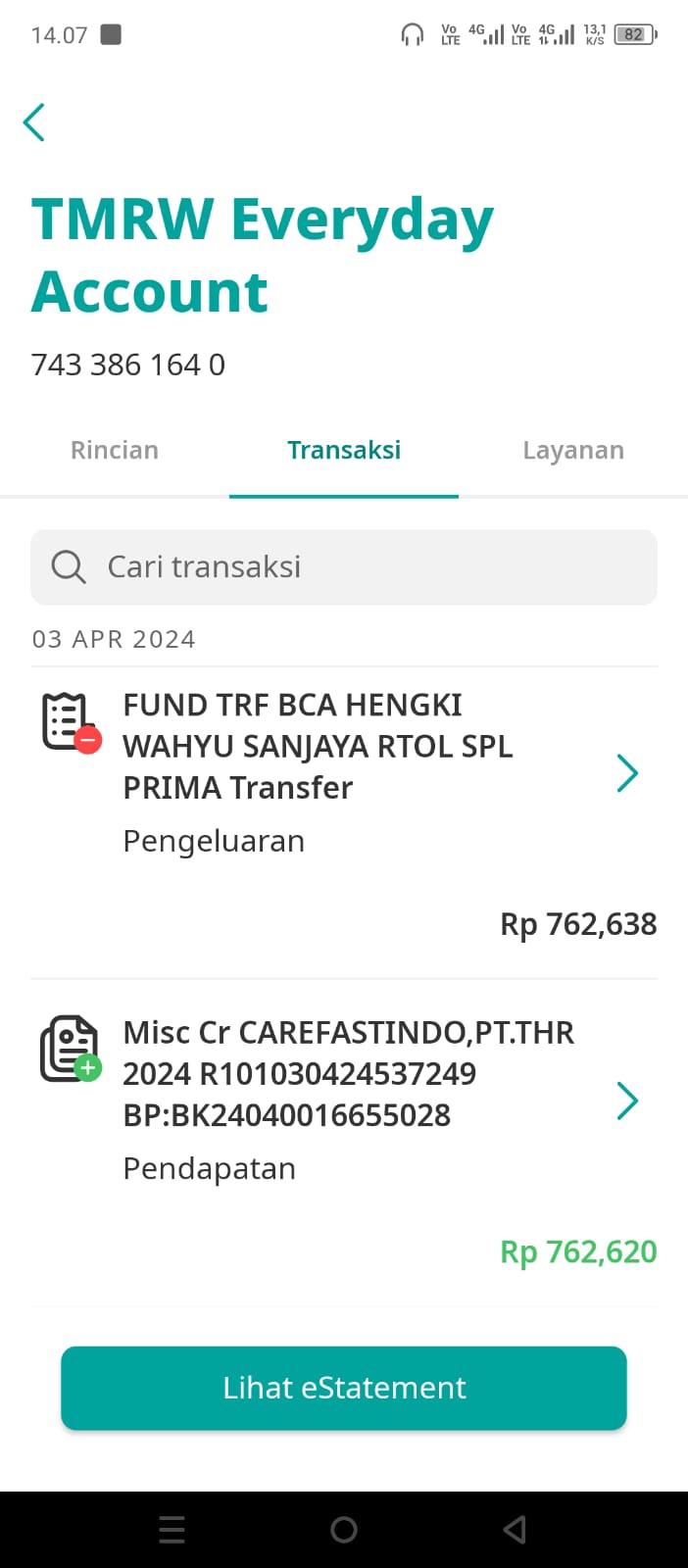The width and height of the screenshot is (688, 1568).
Task: Tap the Cari transaksi search field
Action: tap(344, 567)
